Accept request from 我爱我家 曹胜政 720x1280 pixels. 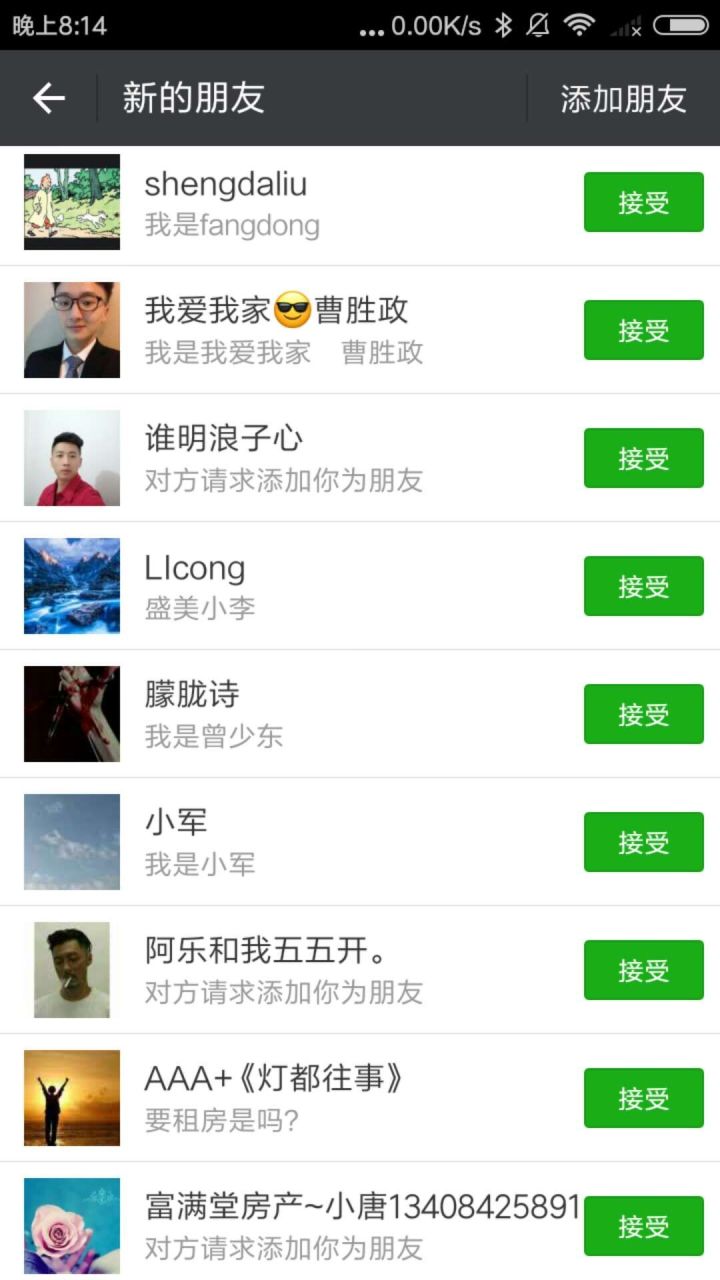click(643, 330)
